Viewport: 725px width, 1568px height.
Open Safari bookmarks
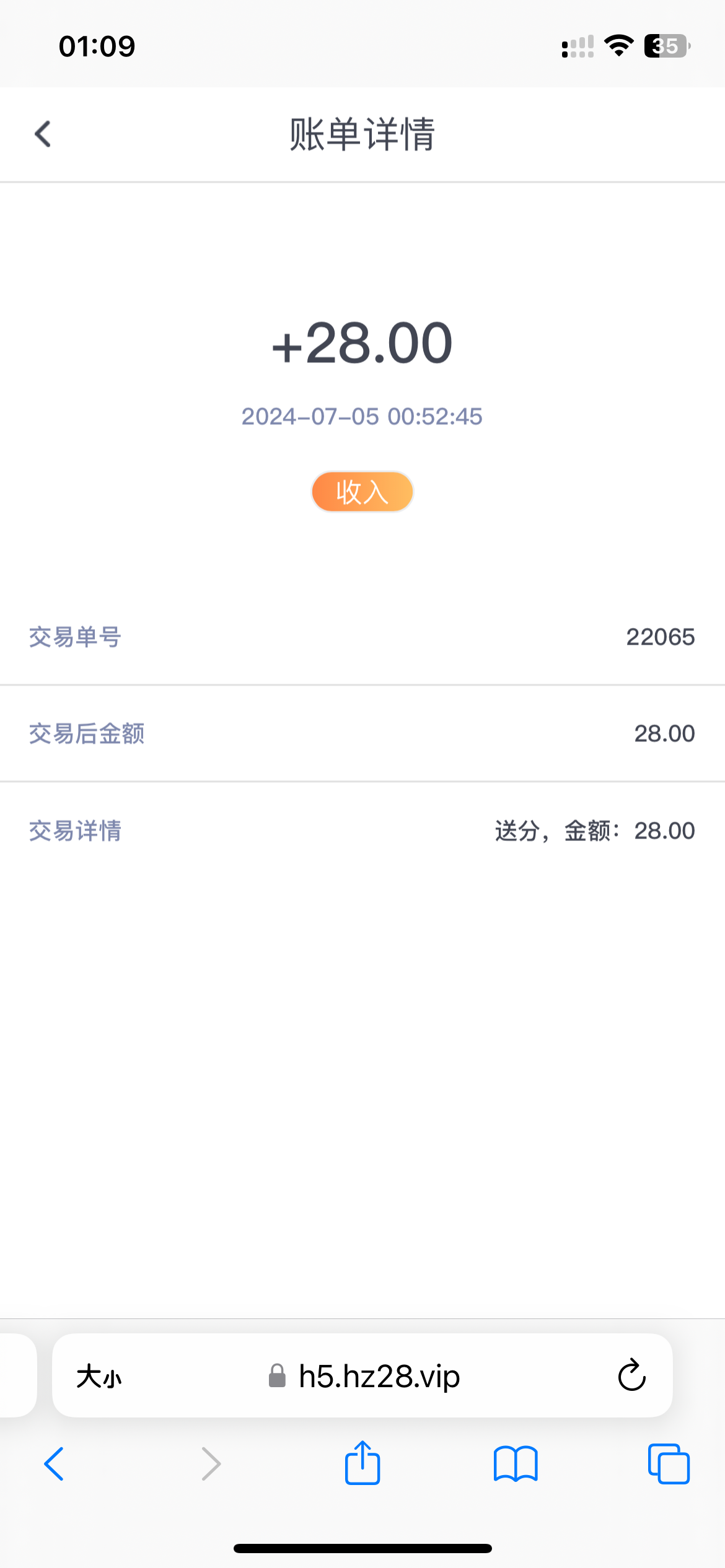tap(516, 1464)
